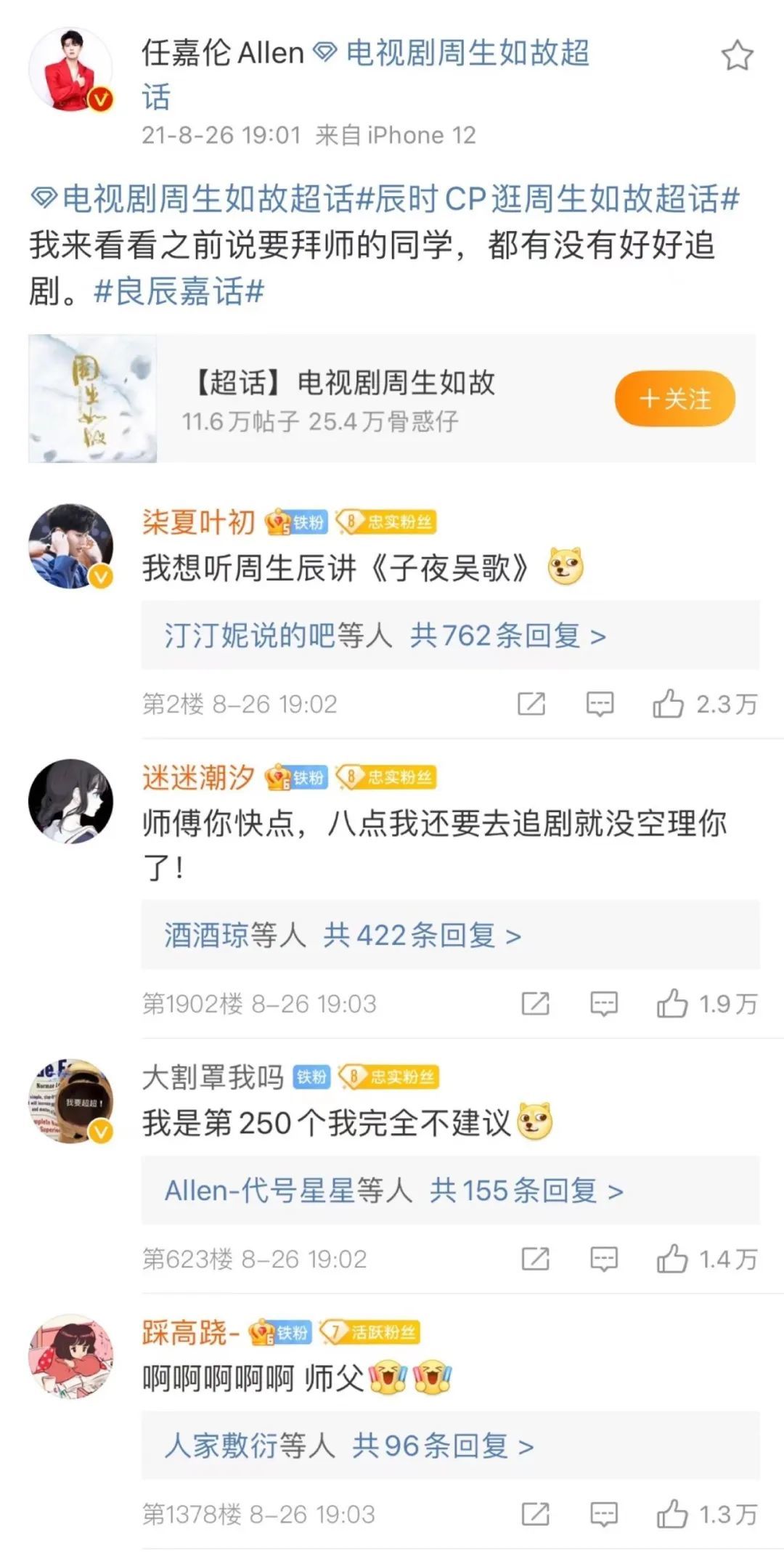This screenshot has height=1561, width=784.
Task: Open the #良辰嘉话# hashtag
Action: point(179,292)
